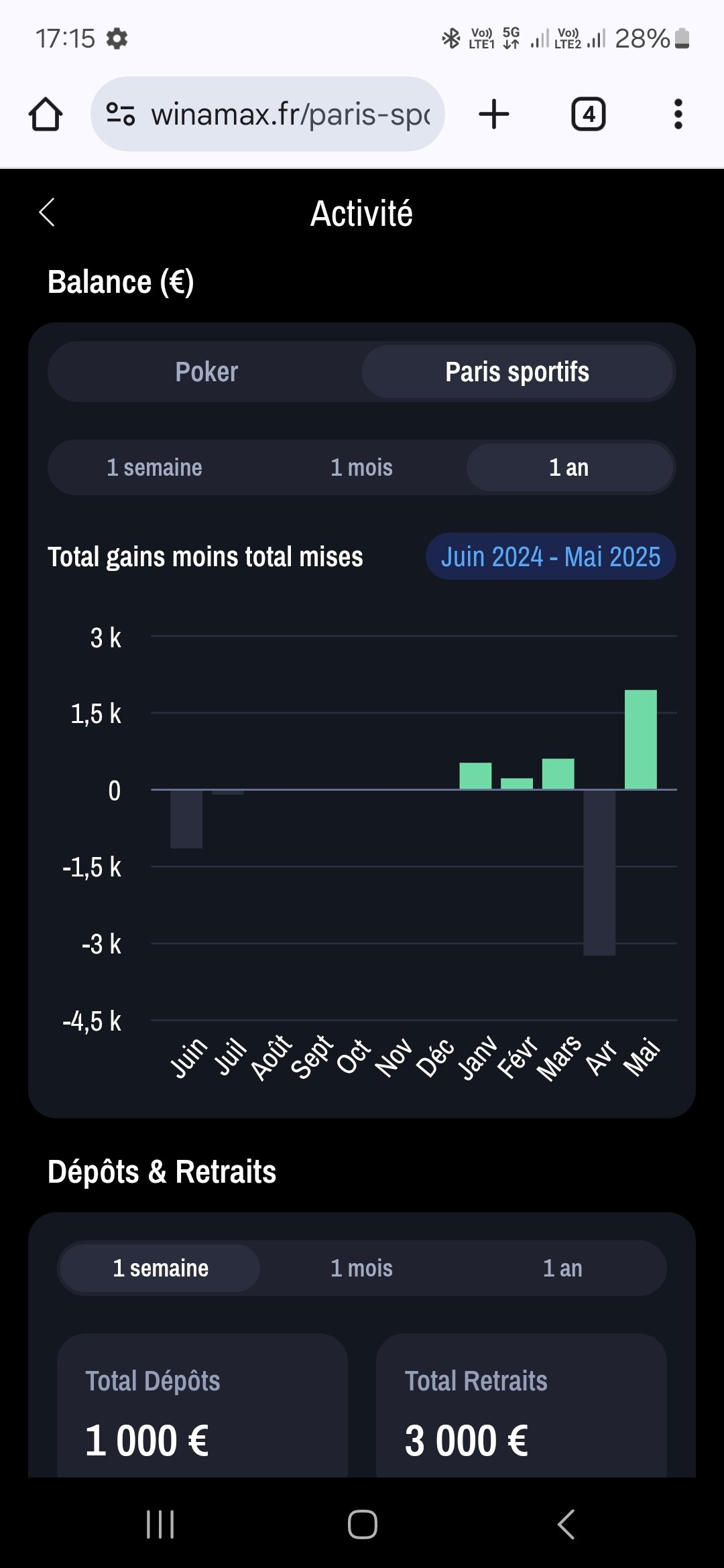
Task: Tap the winamax.fr address bar
Action: pos(268,114)
